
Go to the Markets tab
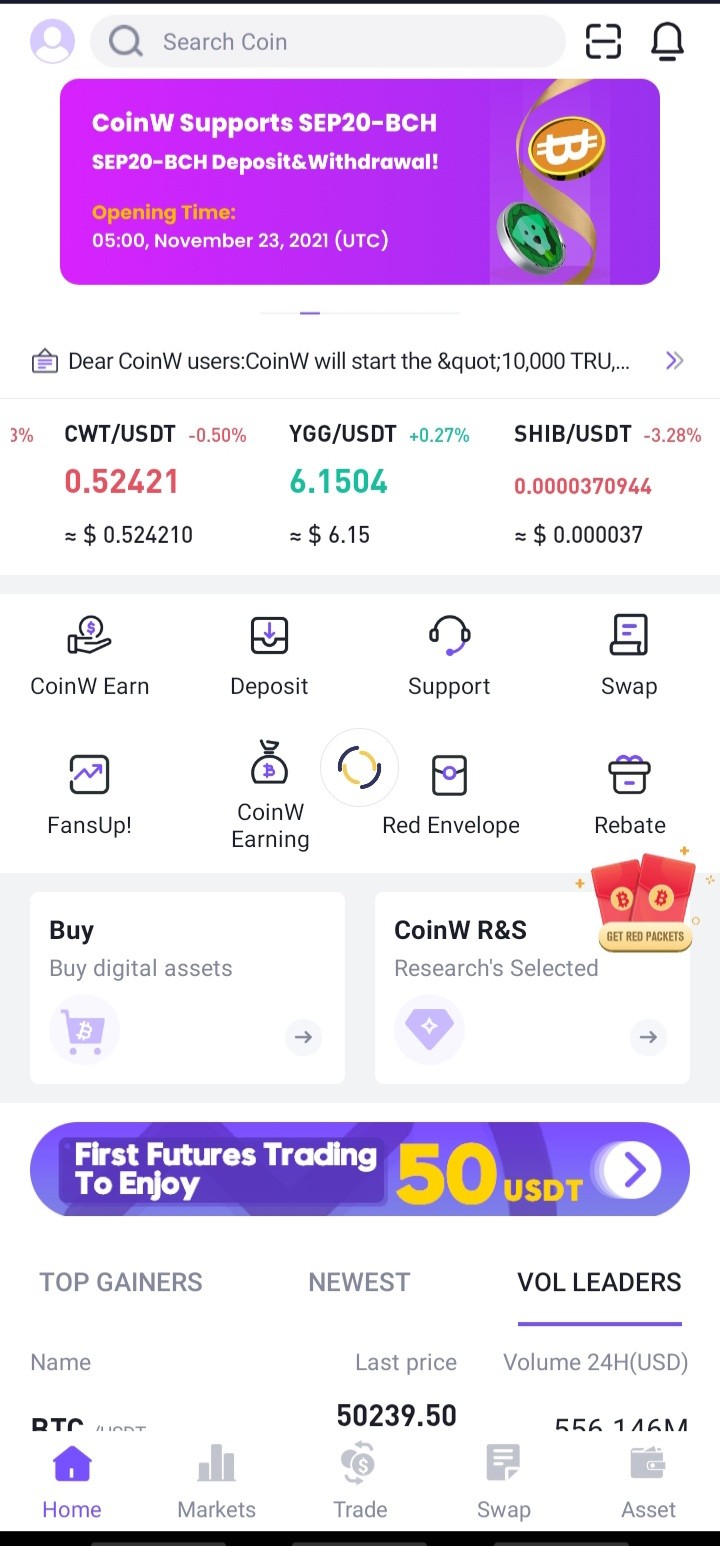pos(216,1483)
